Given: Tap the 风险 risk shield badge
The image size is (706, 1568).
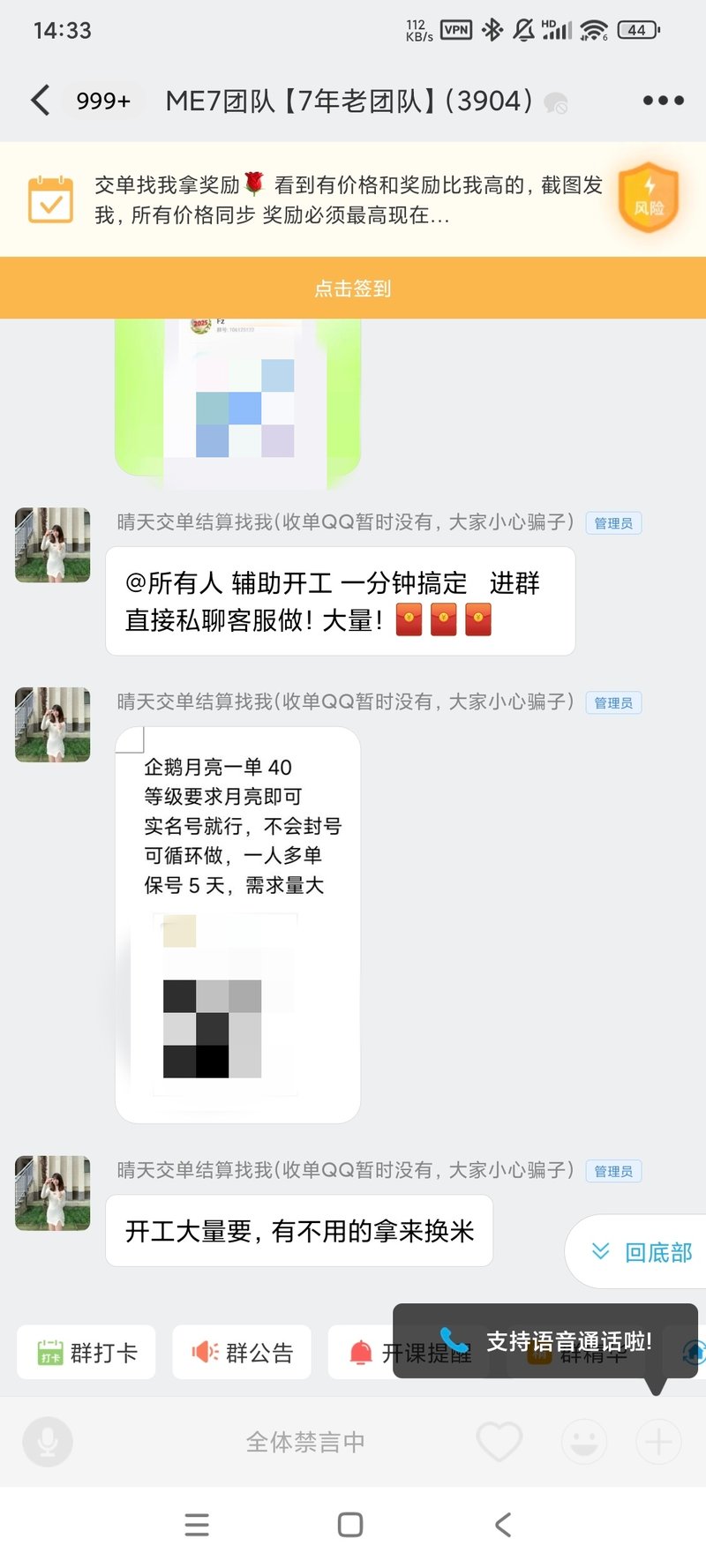Looking at the screenshot, I should (x=649, y=198).
